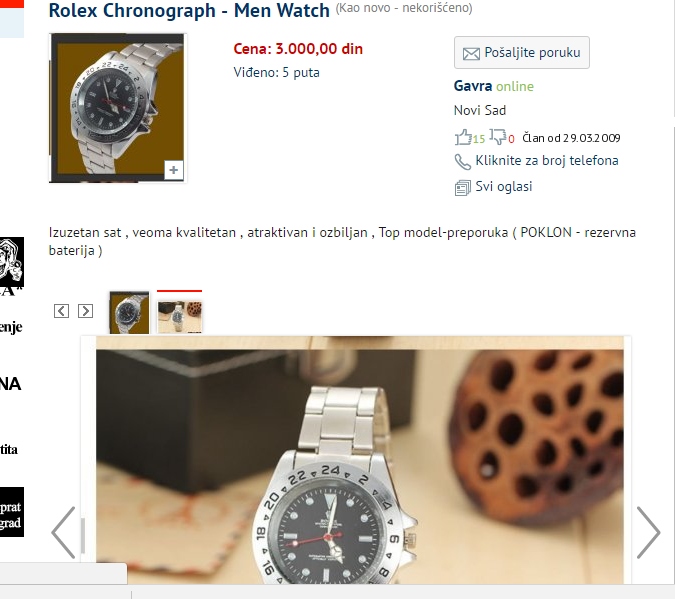Screen dimensions: 675x599
Task: Give the seller a thumbs down
Action: (497, 137)
